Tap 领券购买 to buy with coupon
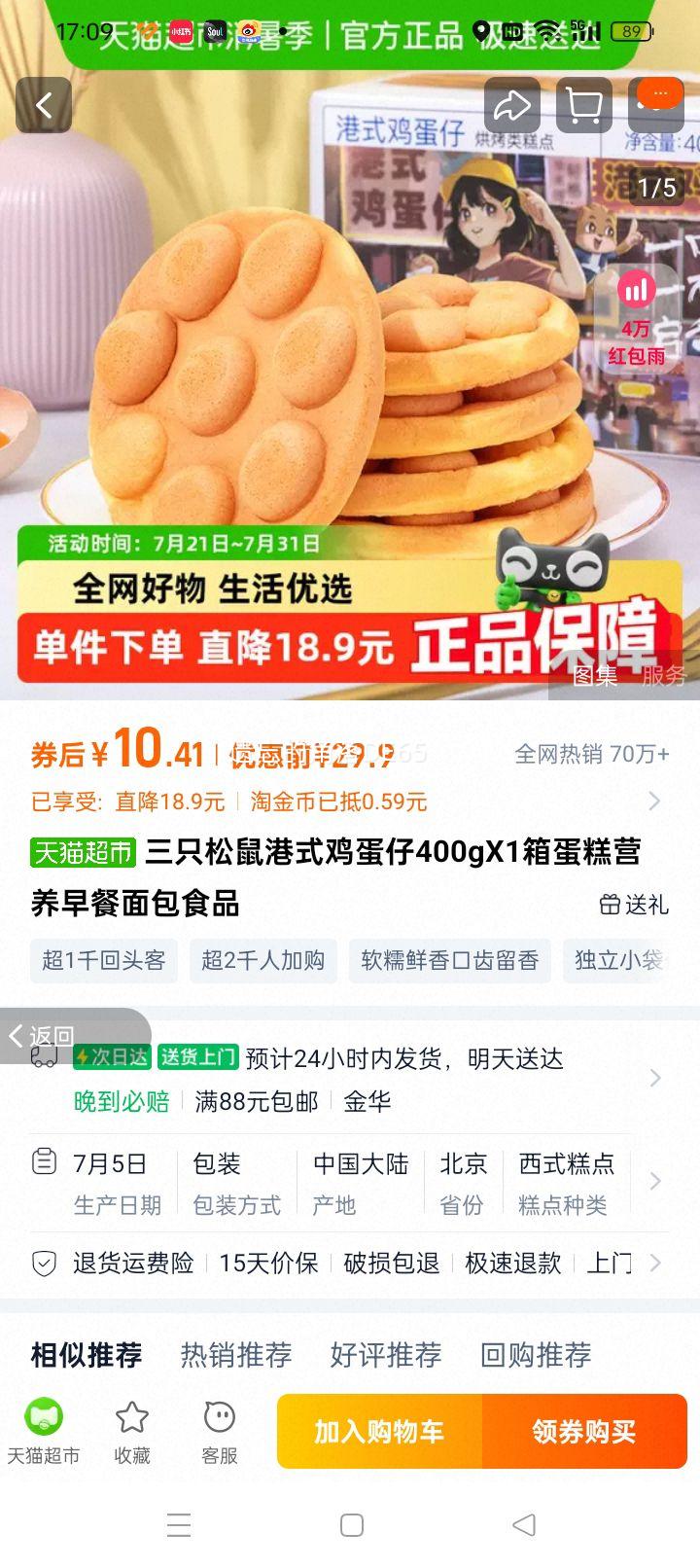This screenshot has width=700, height=1568. pyautogui.click(x=584, y=1432)
